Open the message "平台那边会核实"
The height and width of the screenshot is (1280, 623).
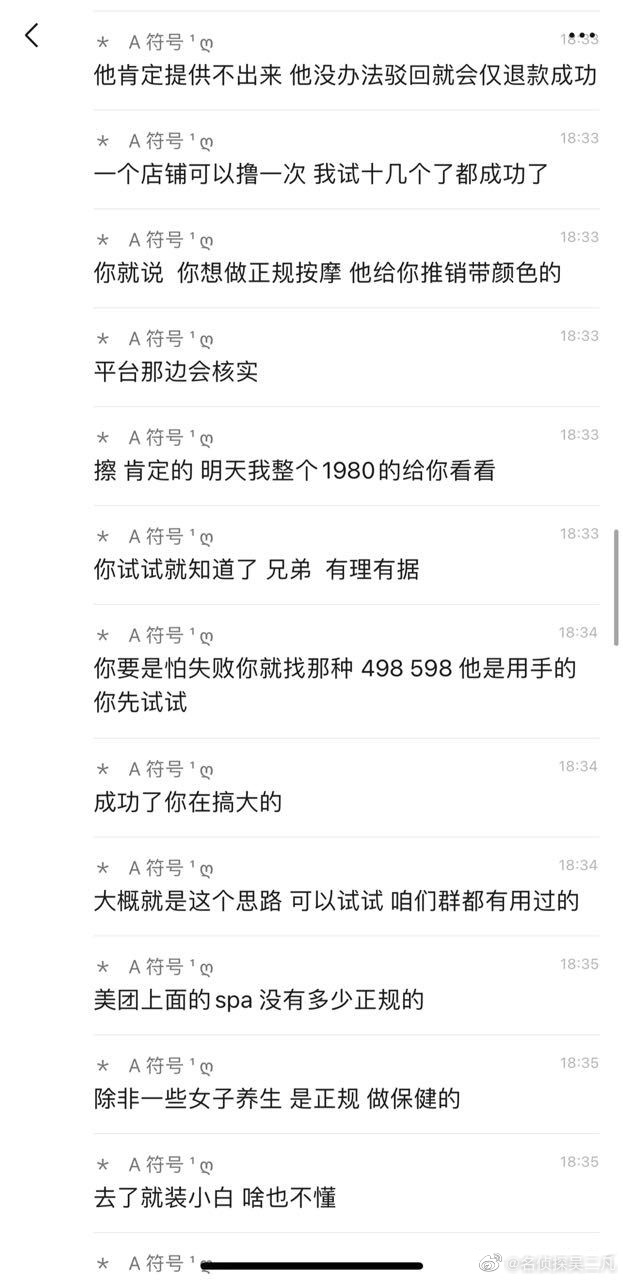[176, 372]
